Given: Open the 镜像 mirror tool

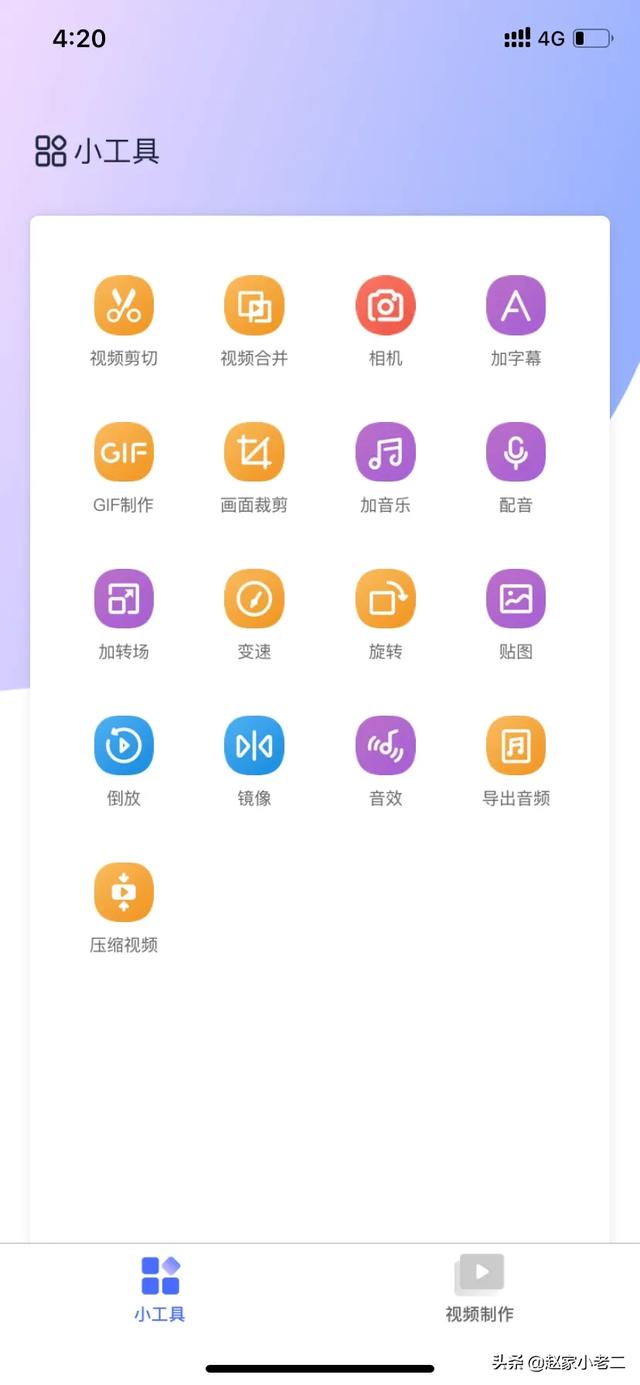Looking at the screenshot, I should 254,746.
